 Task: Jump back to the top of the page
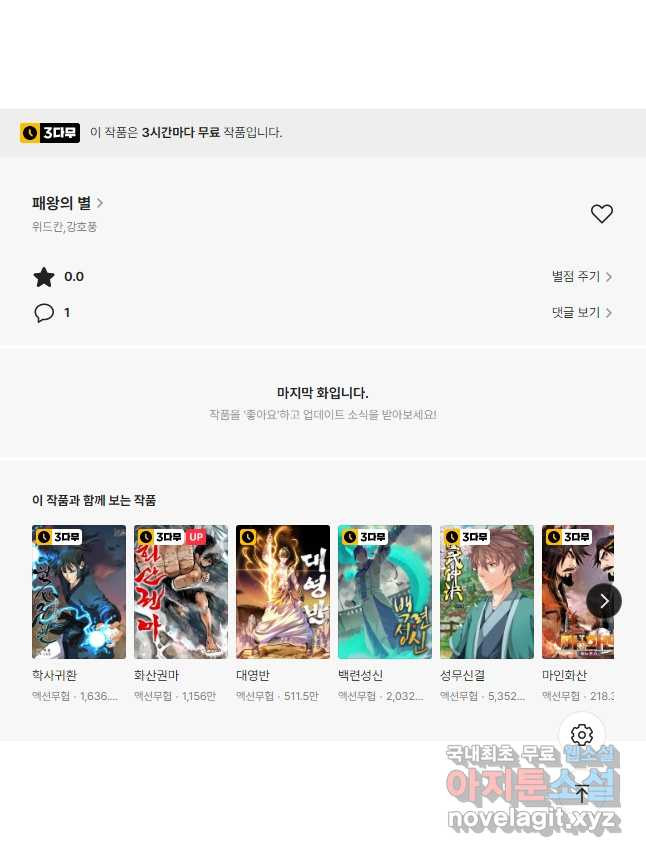click(x=582, y=794)
